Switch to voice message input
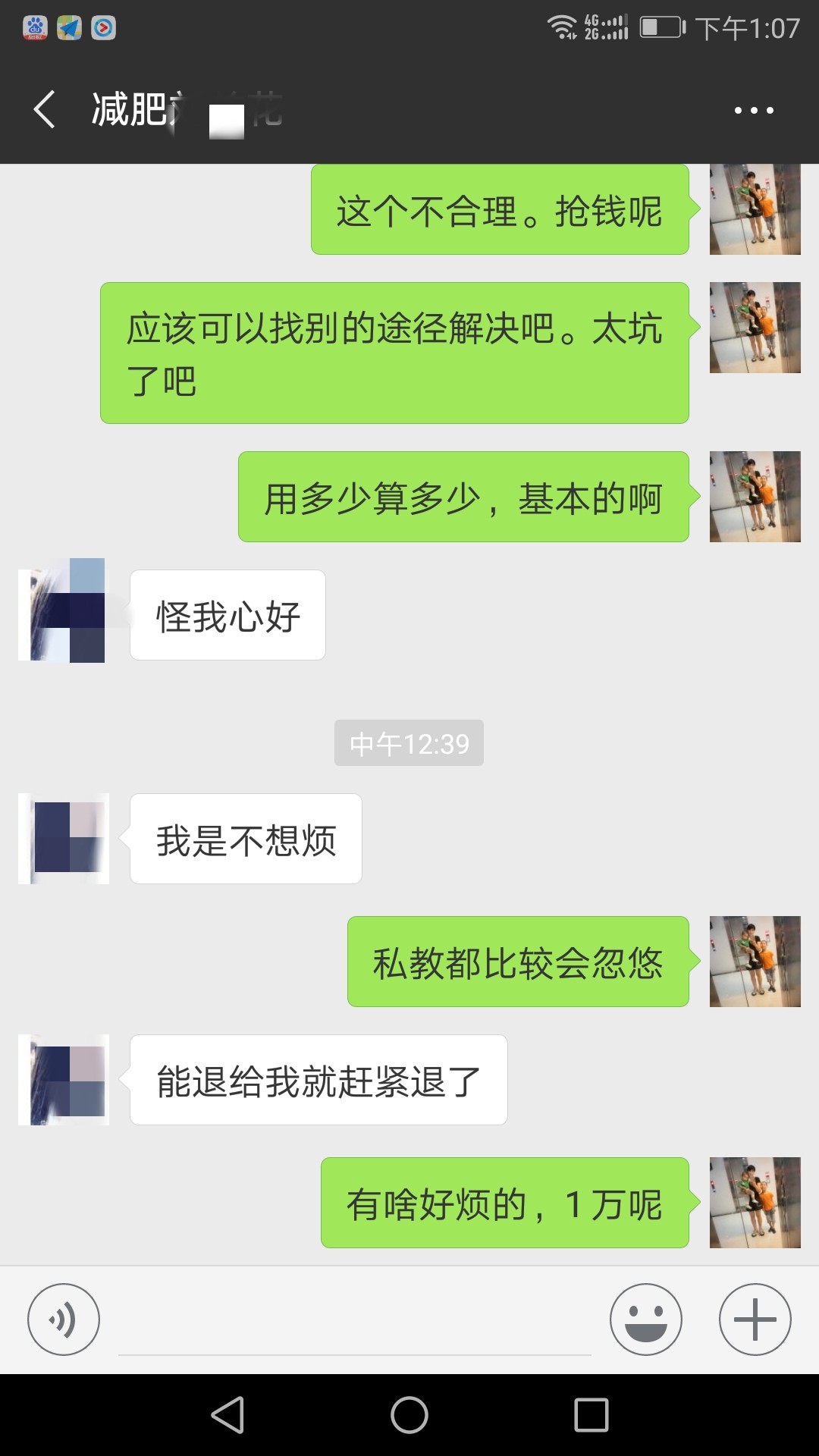The width and height of the screenshot is (819, 1456). point(64,1319)
